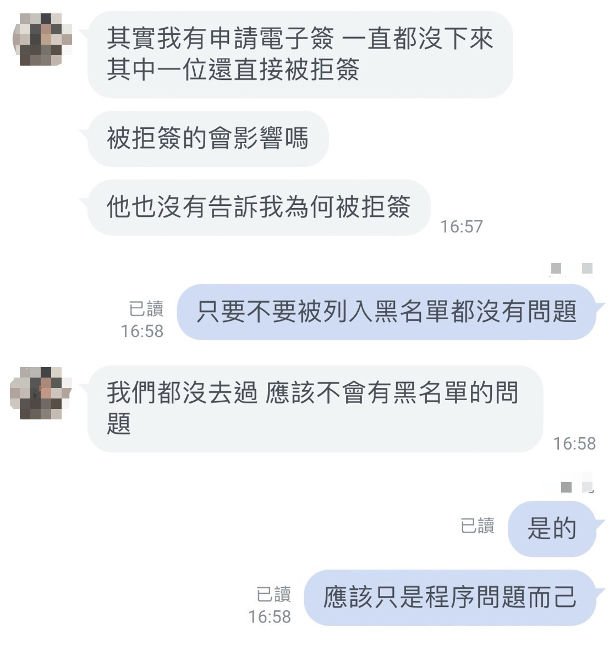Open sender's avatar beside 其實我有申請電子簽 message
This screenshot has height=648, width=610.
pyautogui.click(x=41, y=40)
